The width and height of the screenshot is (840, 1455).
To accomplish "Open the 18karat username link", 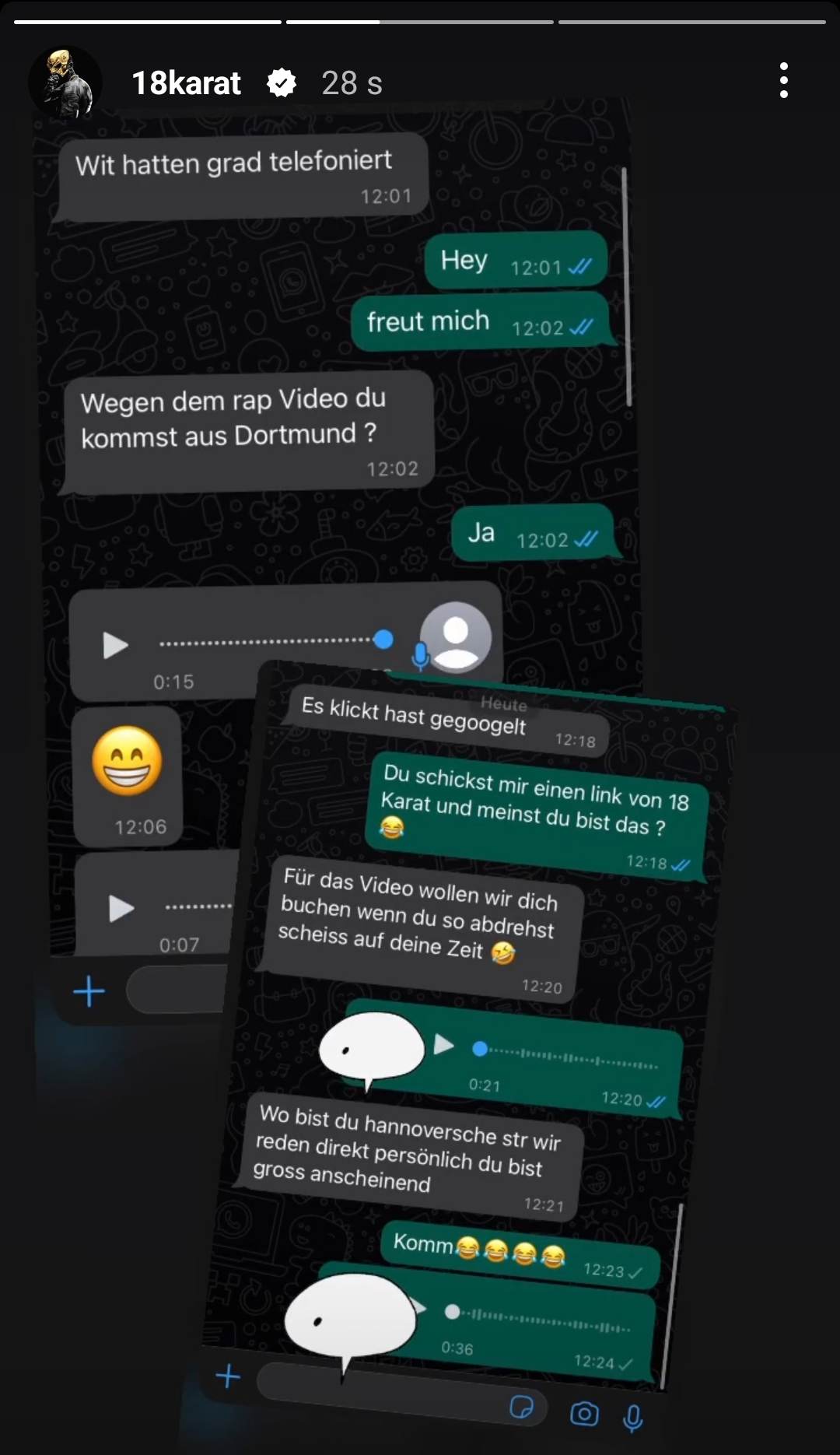I will 186,83.
